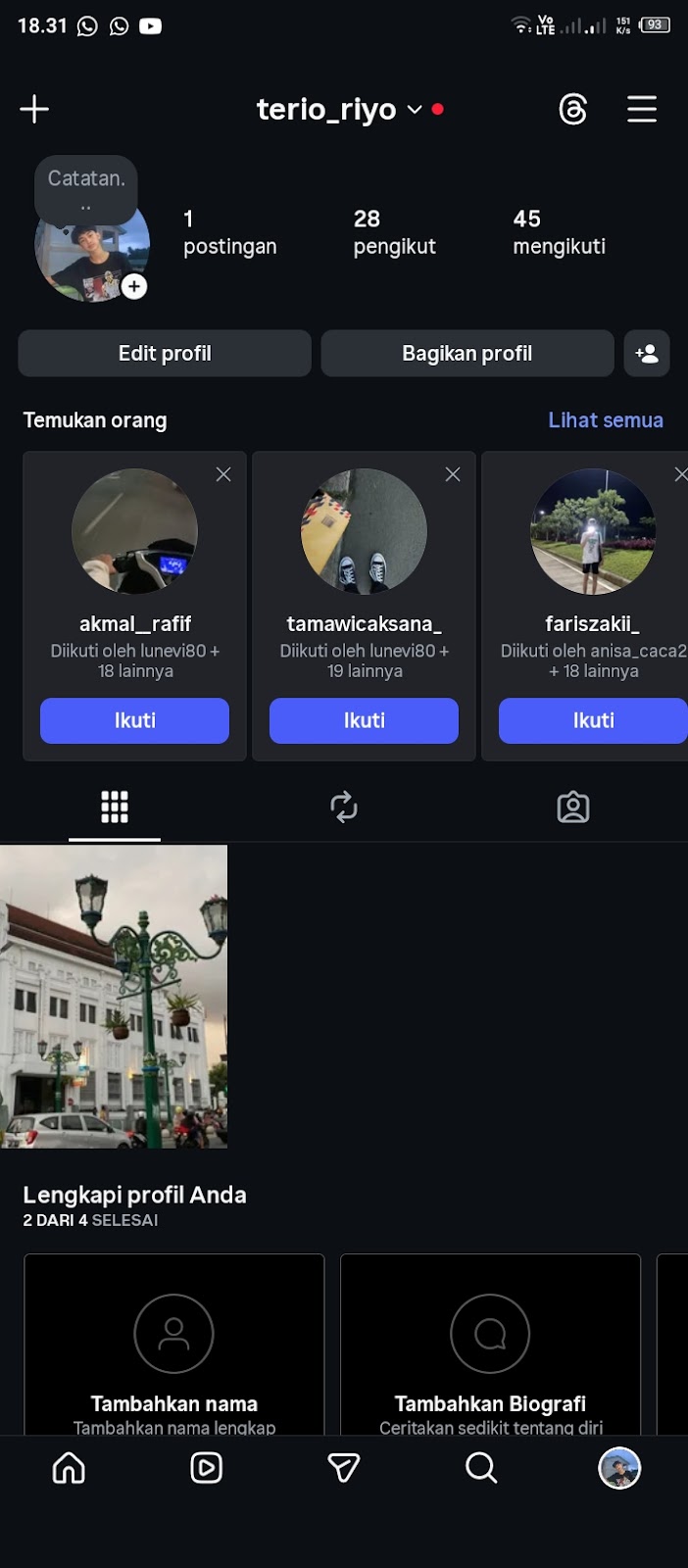Go to the Home feed tab
Viewport: 688px width, 1568px height.
69,1468
